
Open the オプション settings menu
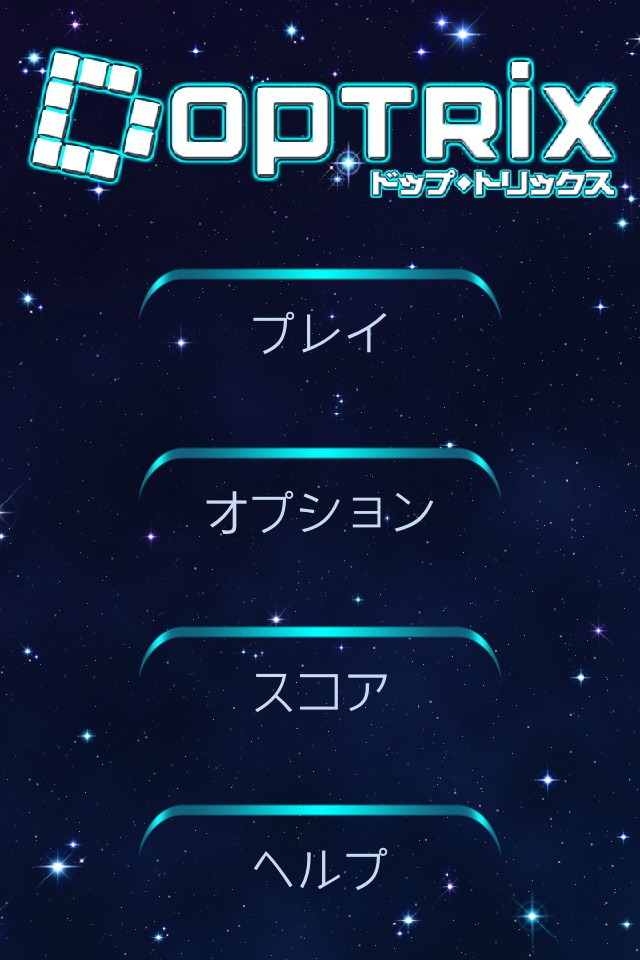point(320,510)
